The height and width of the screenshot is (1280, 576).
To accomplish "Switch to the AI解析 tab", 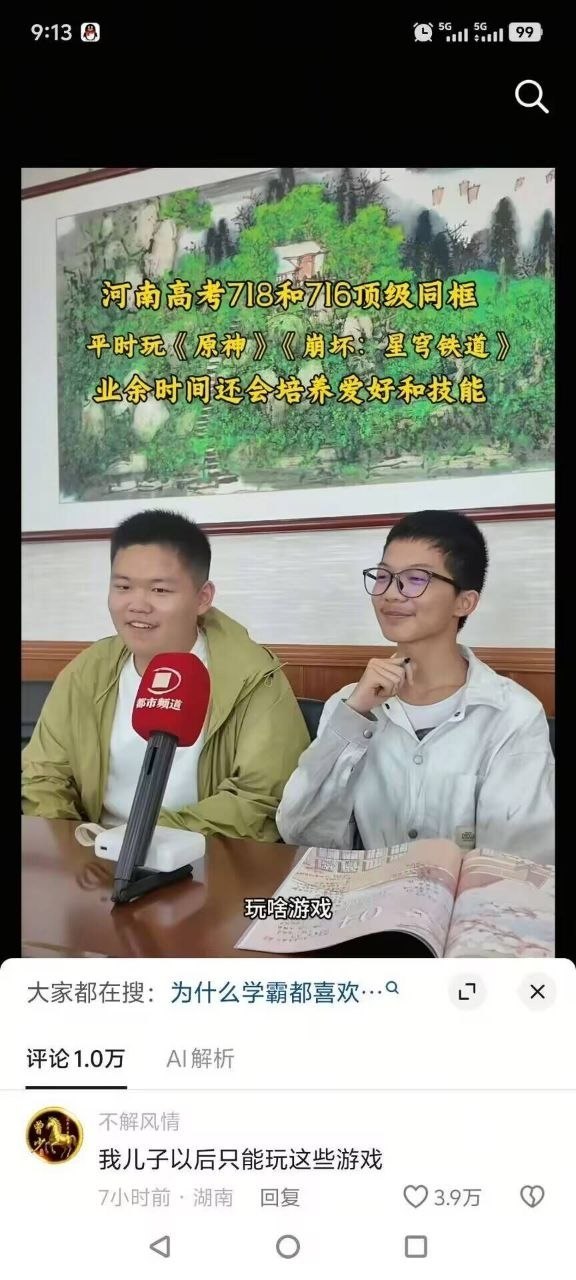I will tap(200, 1059).
